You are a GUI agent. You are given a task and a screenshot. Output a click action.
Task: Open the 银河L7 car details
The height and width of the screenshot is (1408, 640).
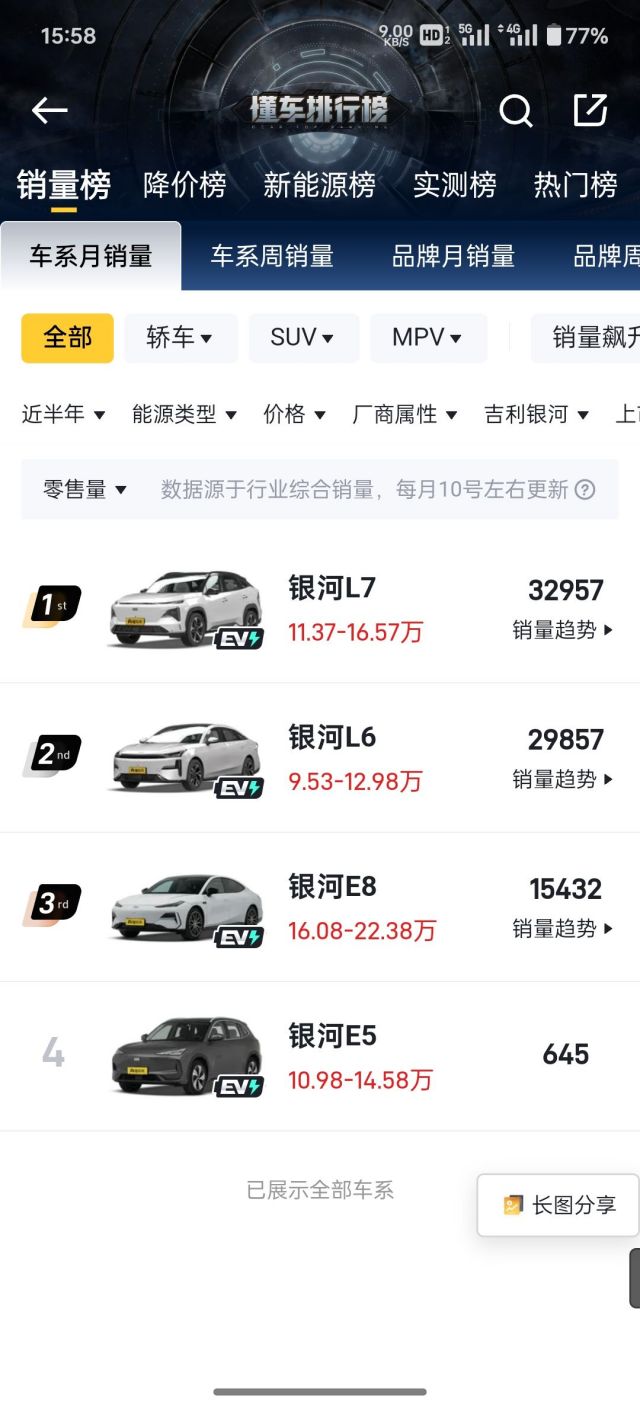332,589
